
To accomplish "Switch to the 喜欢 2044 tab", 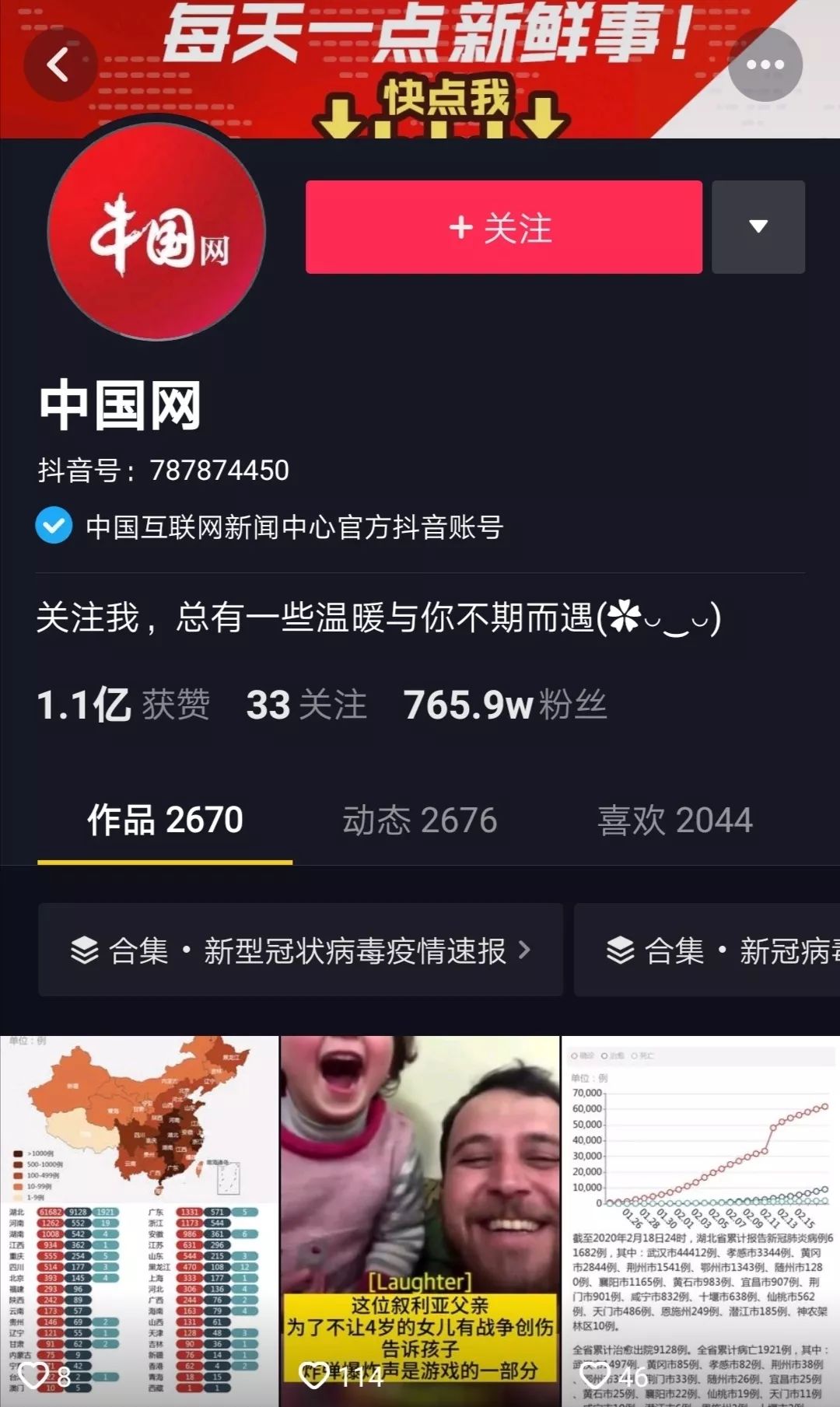I will pyautogui.click(x=674, y=821).
